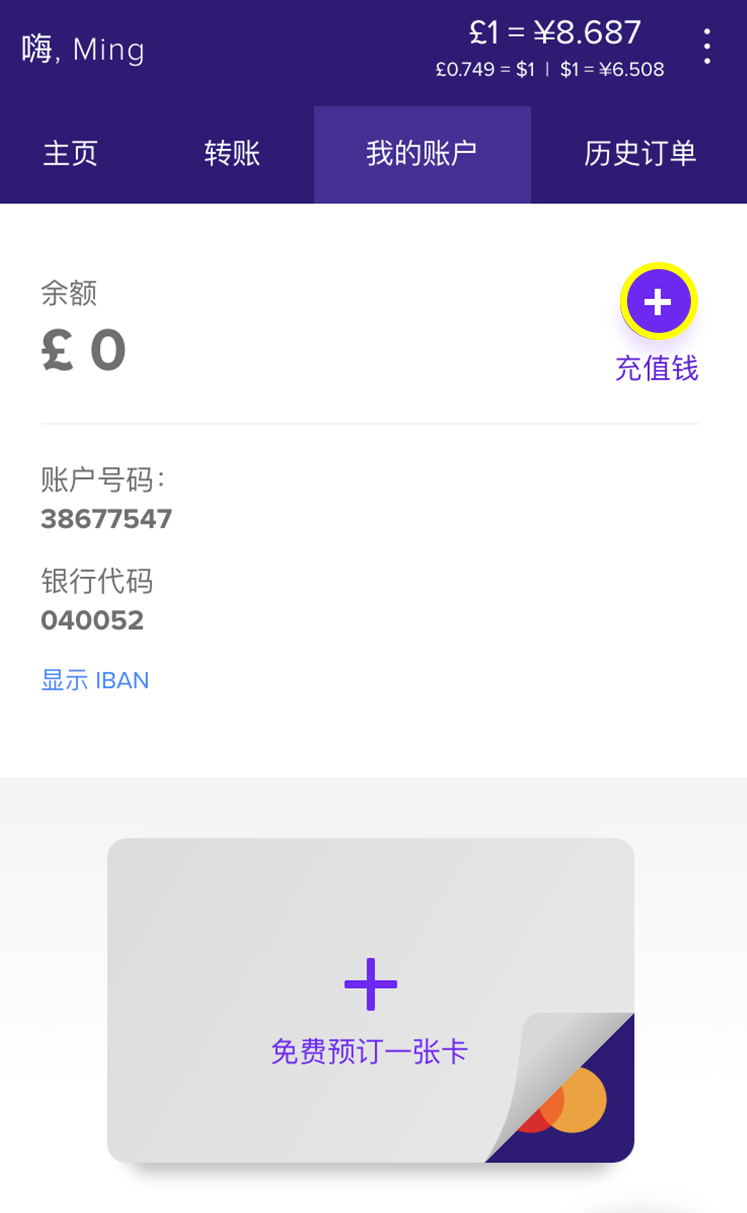Tap the 显示 IBAN link
This screenshot has width=747, height=1213.
click(x=95, y=681)
